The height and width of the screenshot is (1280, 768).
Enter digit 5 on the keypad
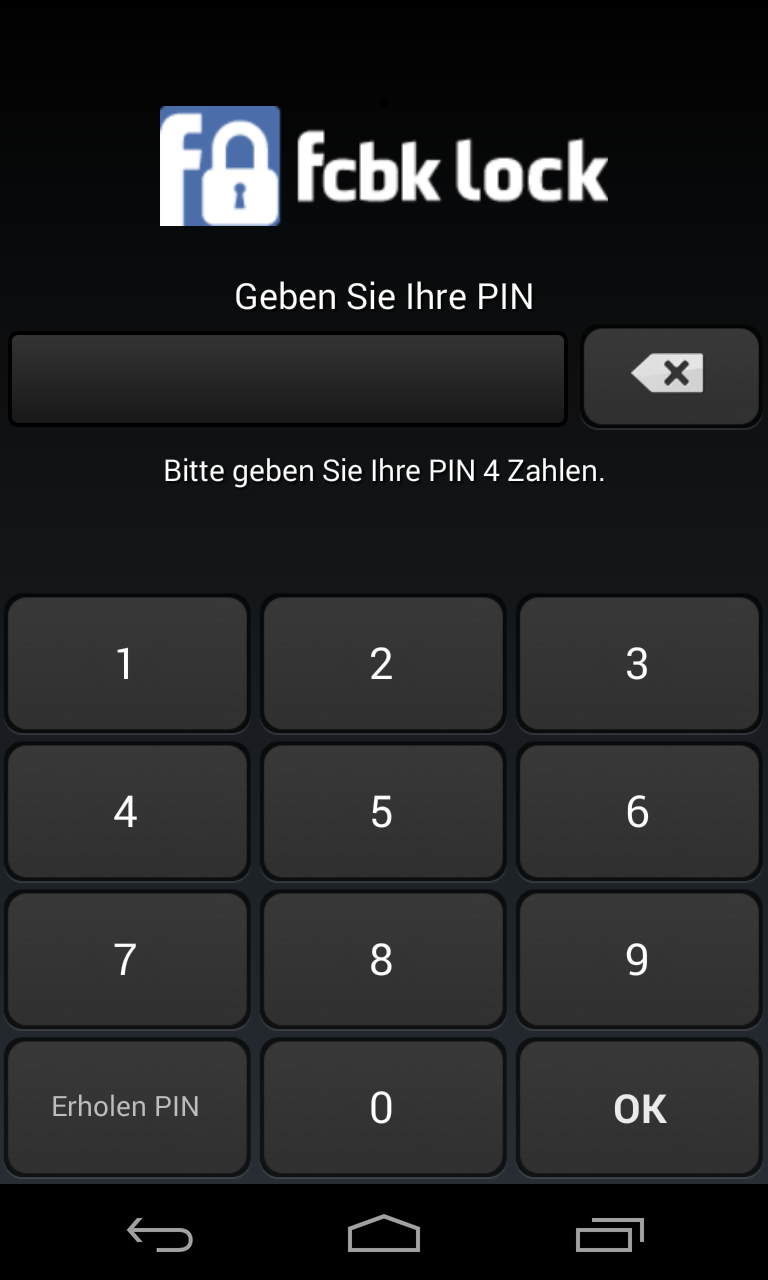tap(382, 811)
